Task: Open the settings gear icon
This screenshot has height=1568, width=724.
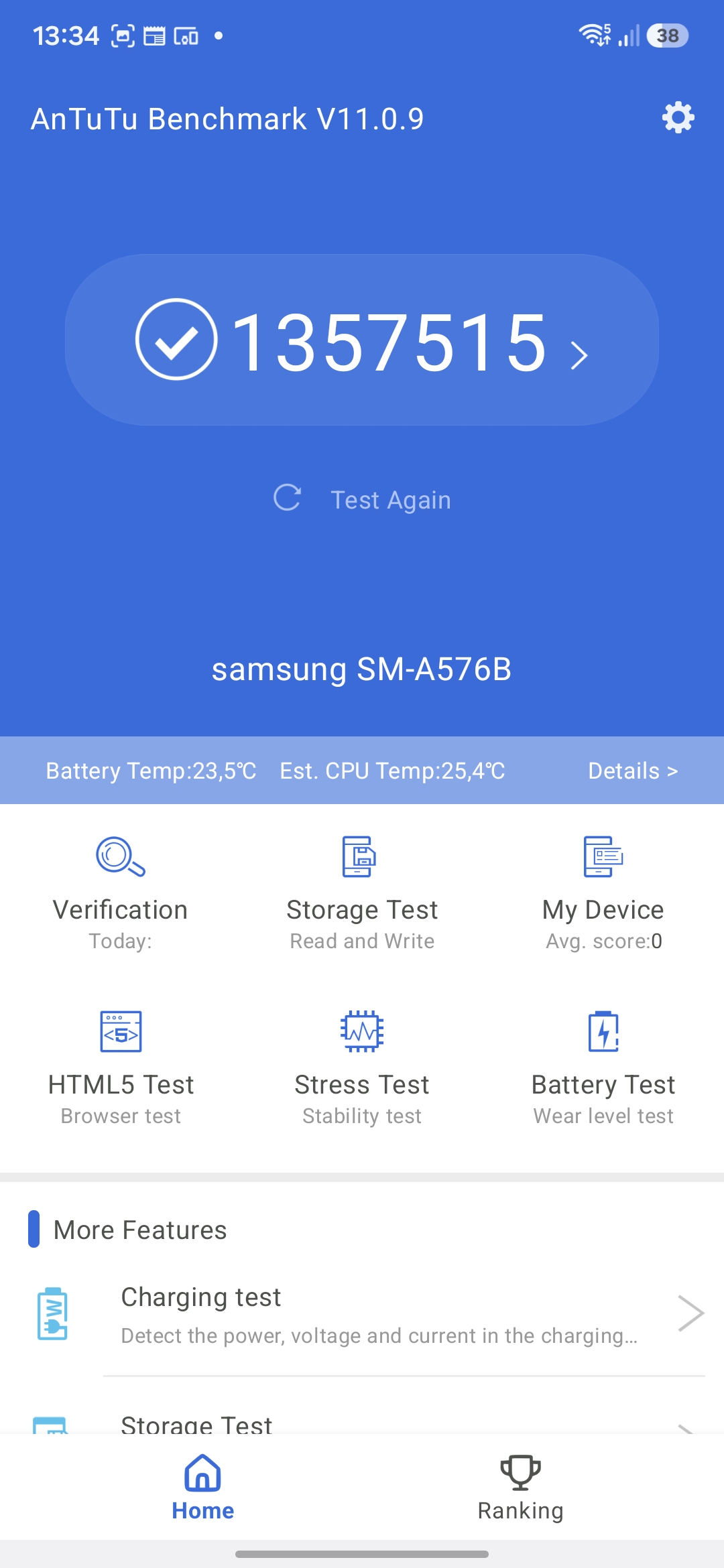Action: [x=678, y=118]
